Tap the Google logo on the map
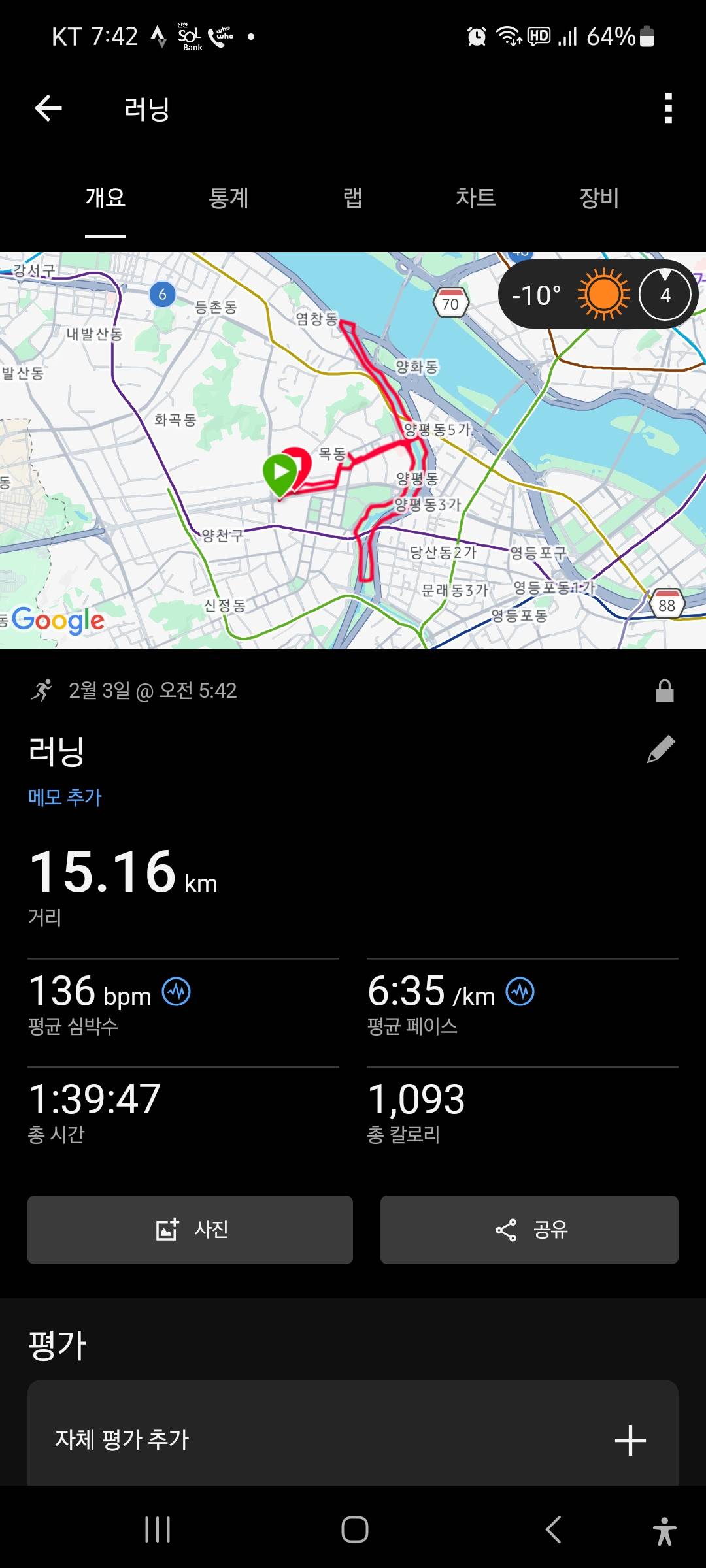706x1568 pixels. pos(58,619)
